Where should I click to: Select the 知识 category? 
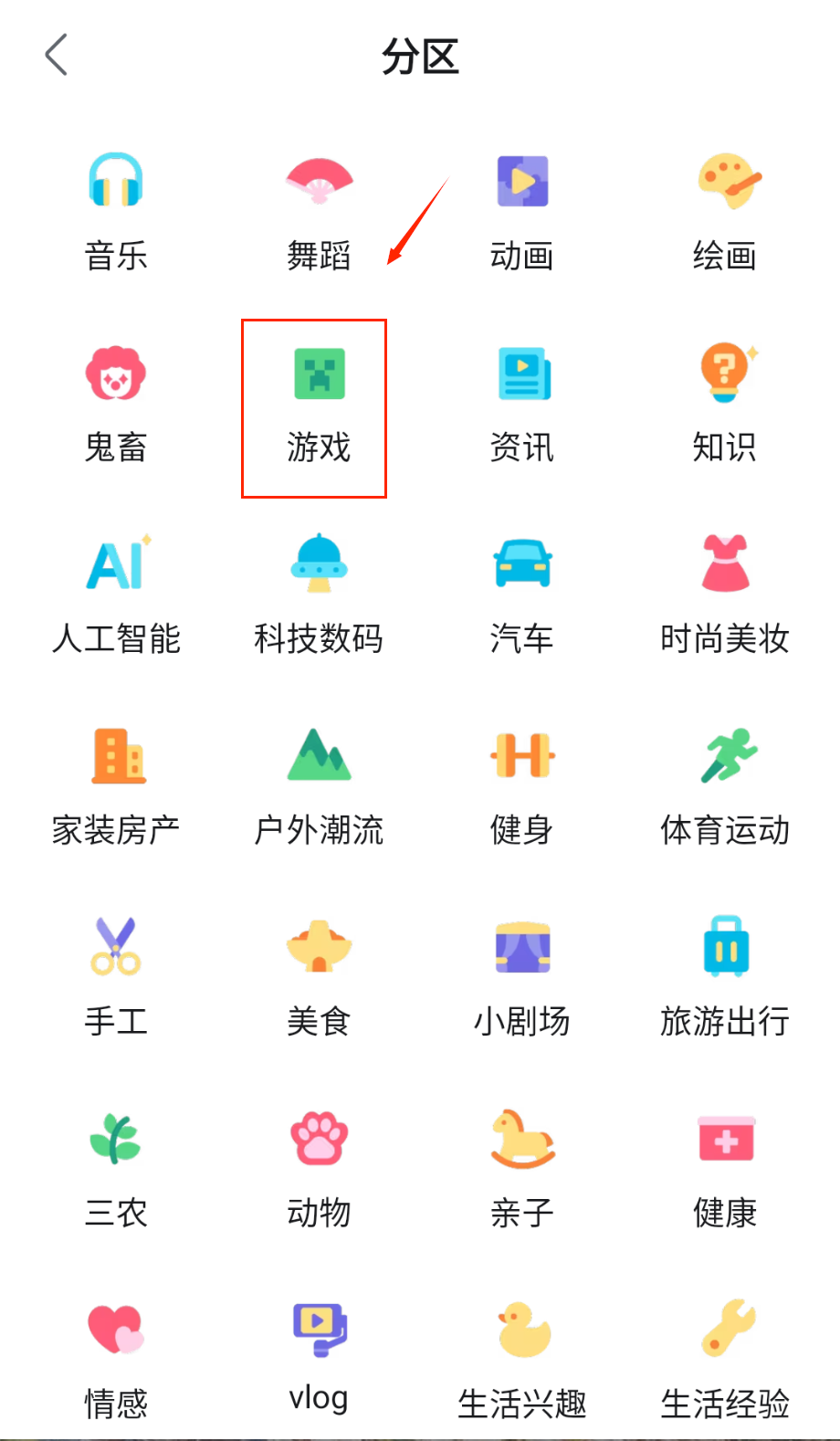coord(724,404)
